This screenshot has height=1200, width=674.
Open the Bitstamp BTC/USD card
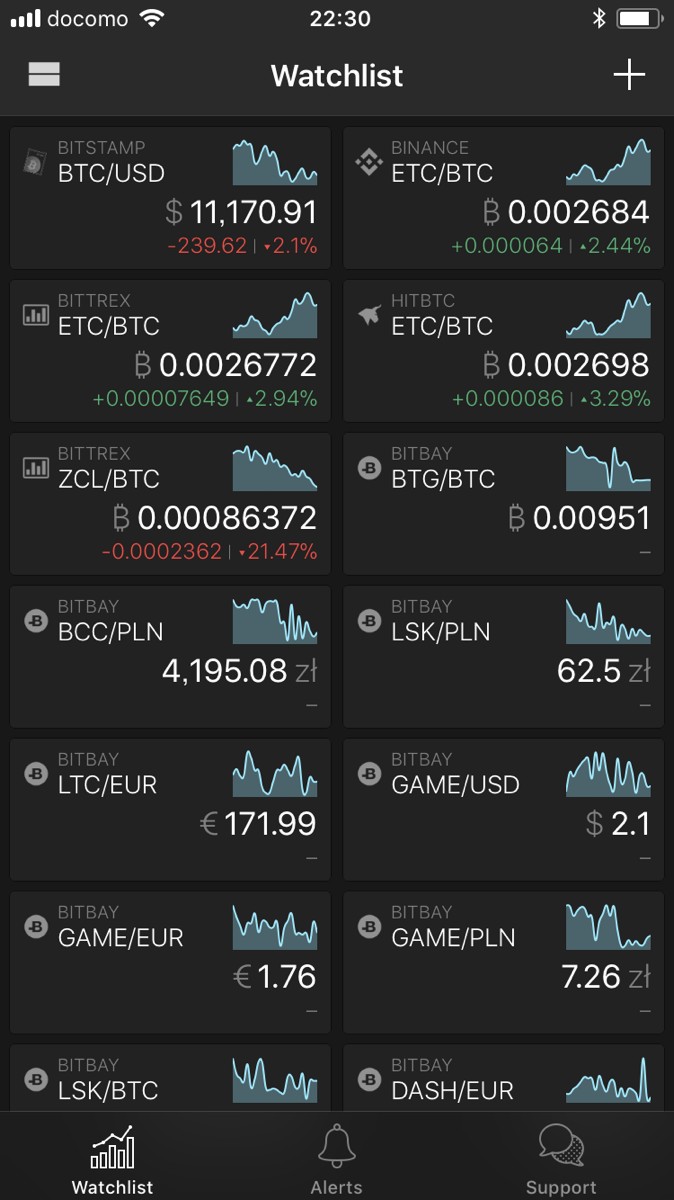(x=170, y=198)
